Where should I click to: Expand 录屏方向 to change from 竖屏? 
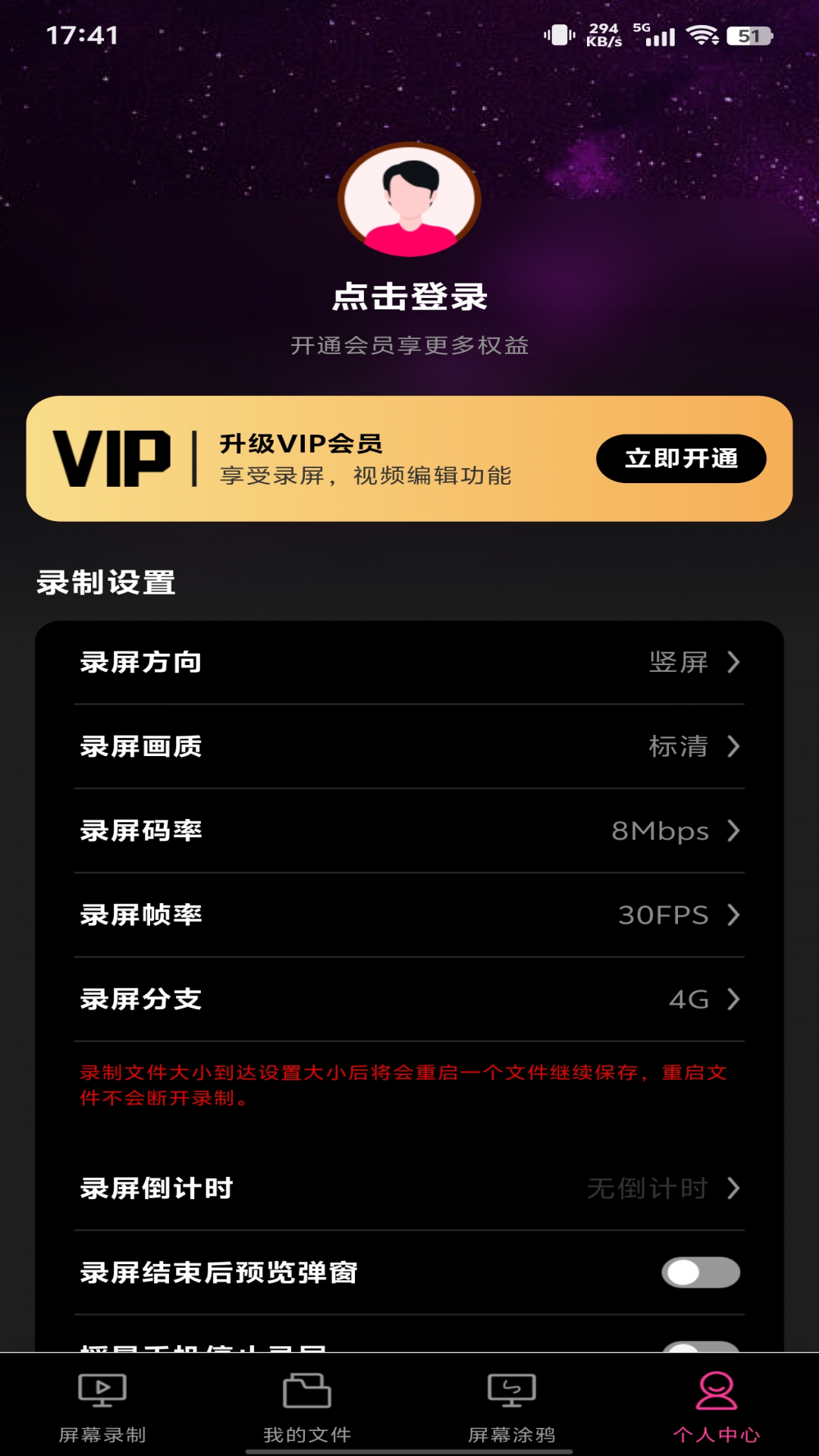coord(409,663)
